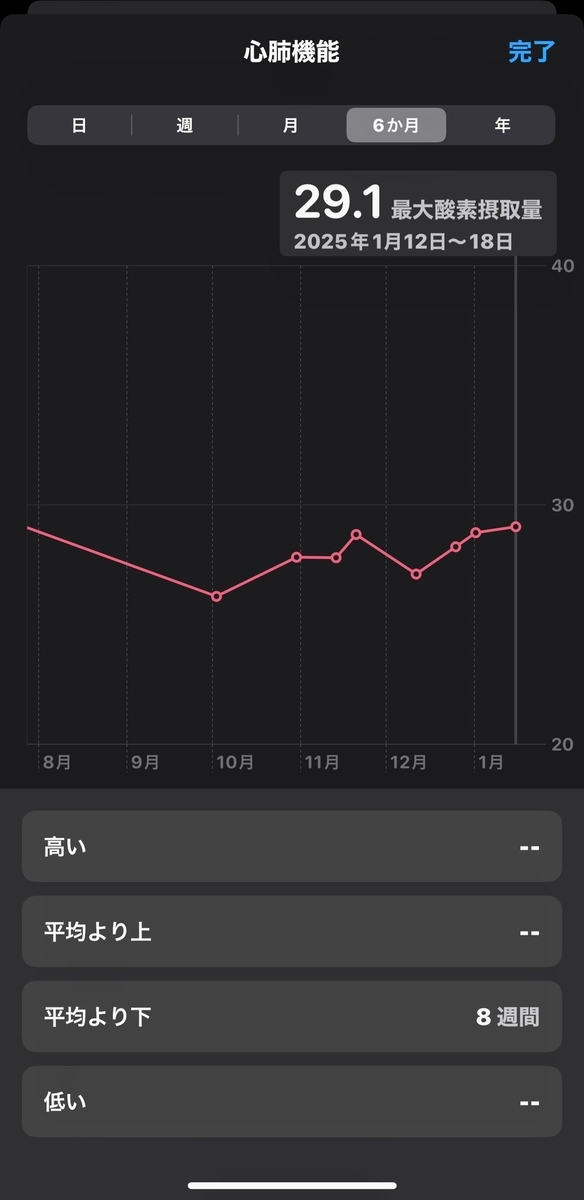
Task: Open the 高い row
Action: pos(292,847)
